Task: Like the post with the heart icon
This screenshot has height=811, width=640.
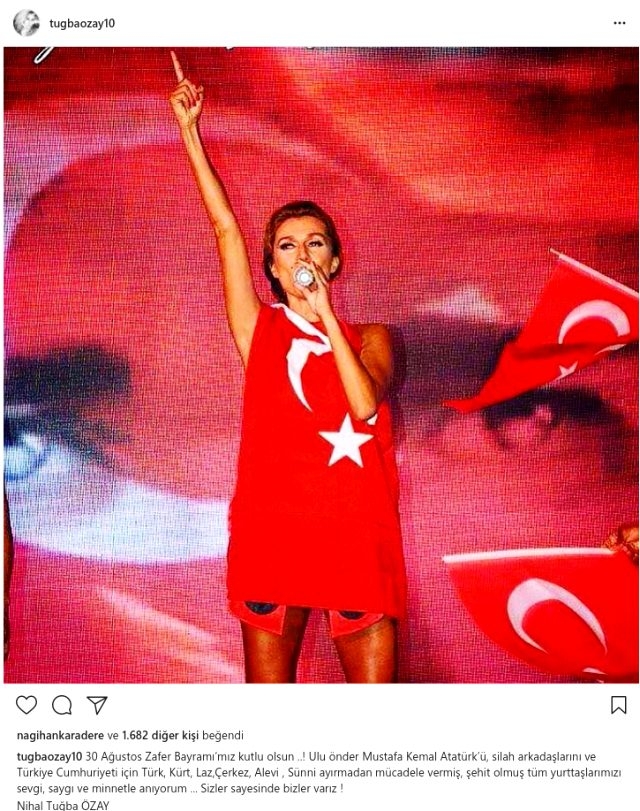Action: coord(27,705)
